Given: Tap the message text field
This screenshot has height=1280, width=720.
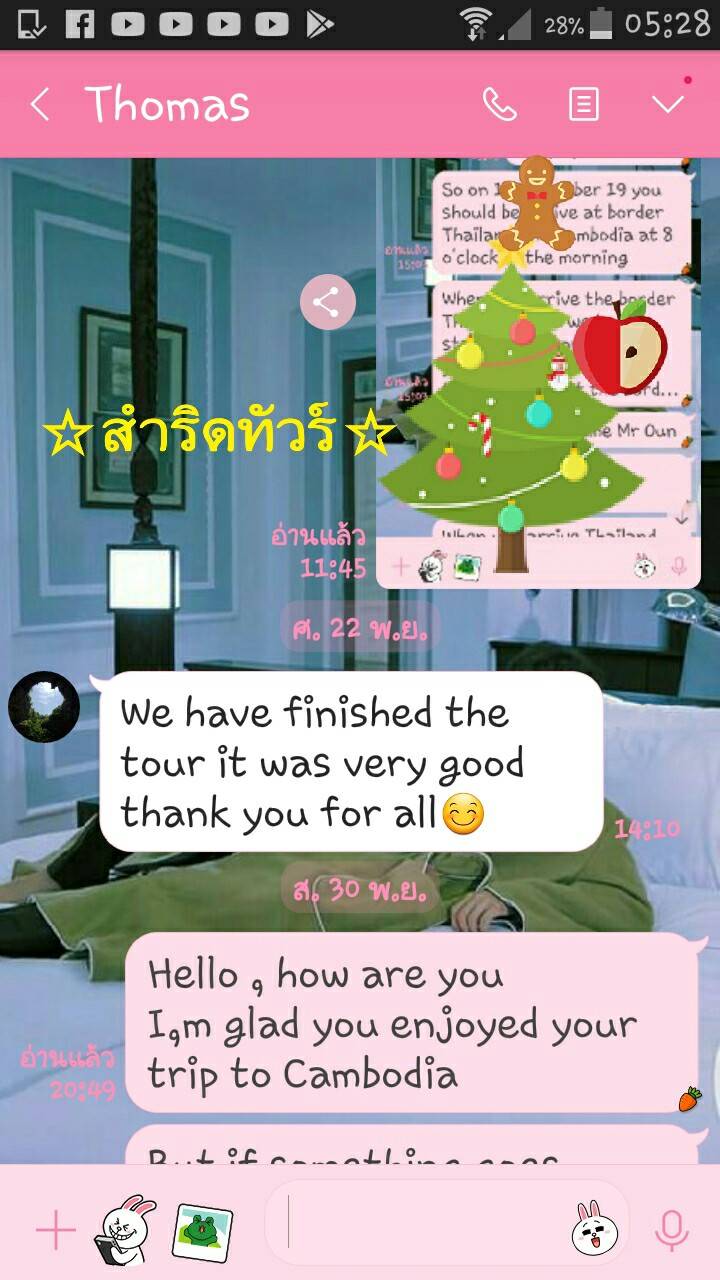Looking at the screenshot, I should (420, 1223).
